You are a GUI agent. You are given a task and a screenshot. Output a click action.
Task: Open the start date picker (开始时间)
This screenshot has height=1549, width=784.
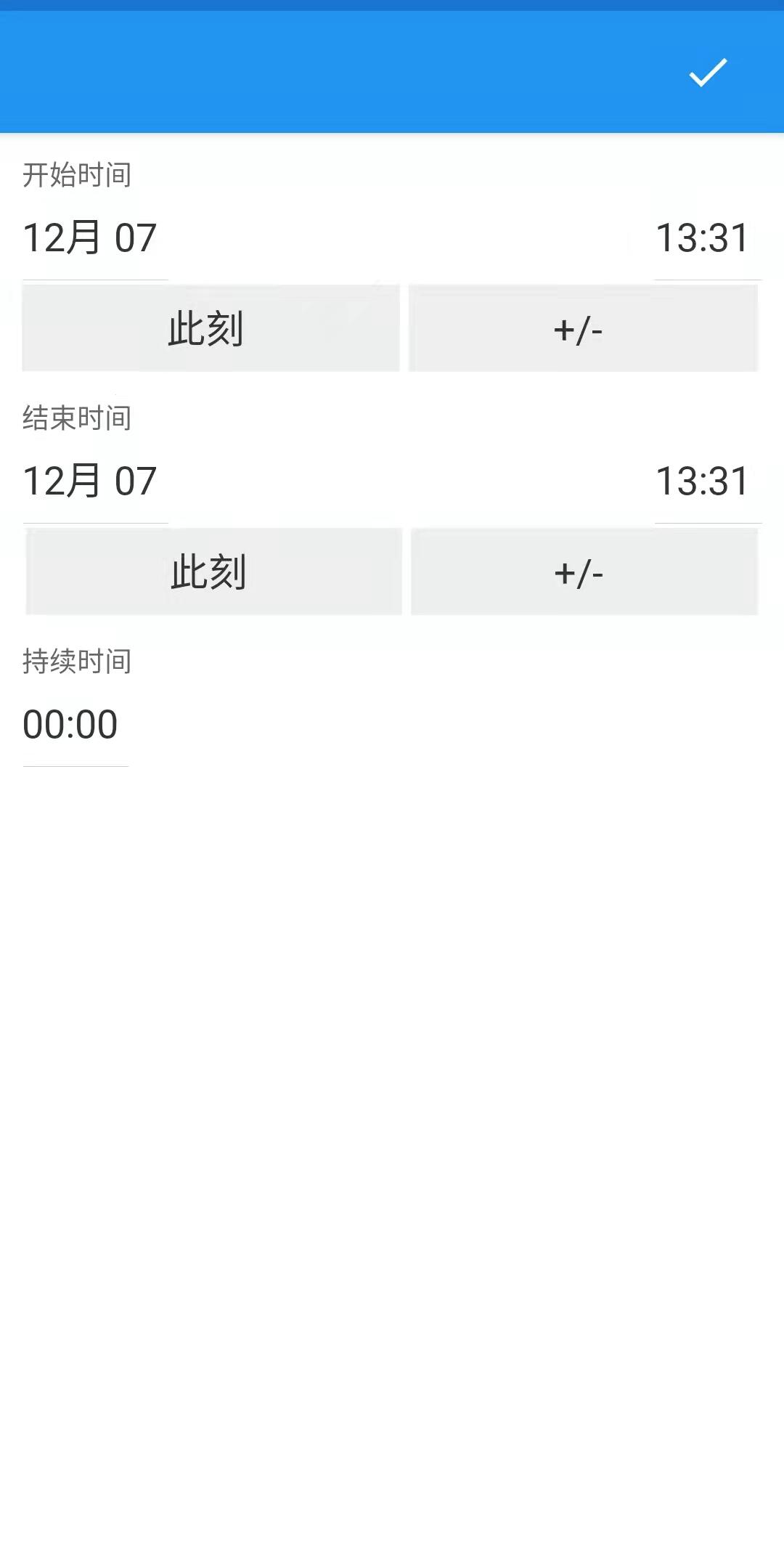91,238
